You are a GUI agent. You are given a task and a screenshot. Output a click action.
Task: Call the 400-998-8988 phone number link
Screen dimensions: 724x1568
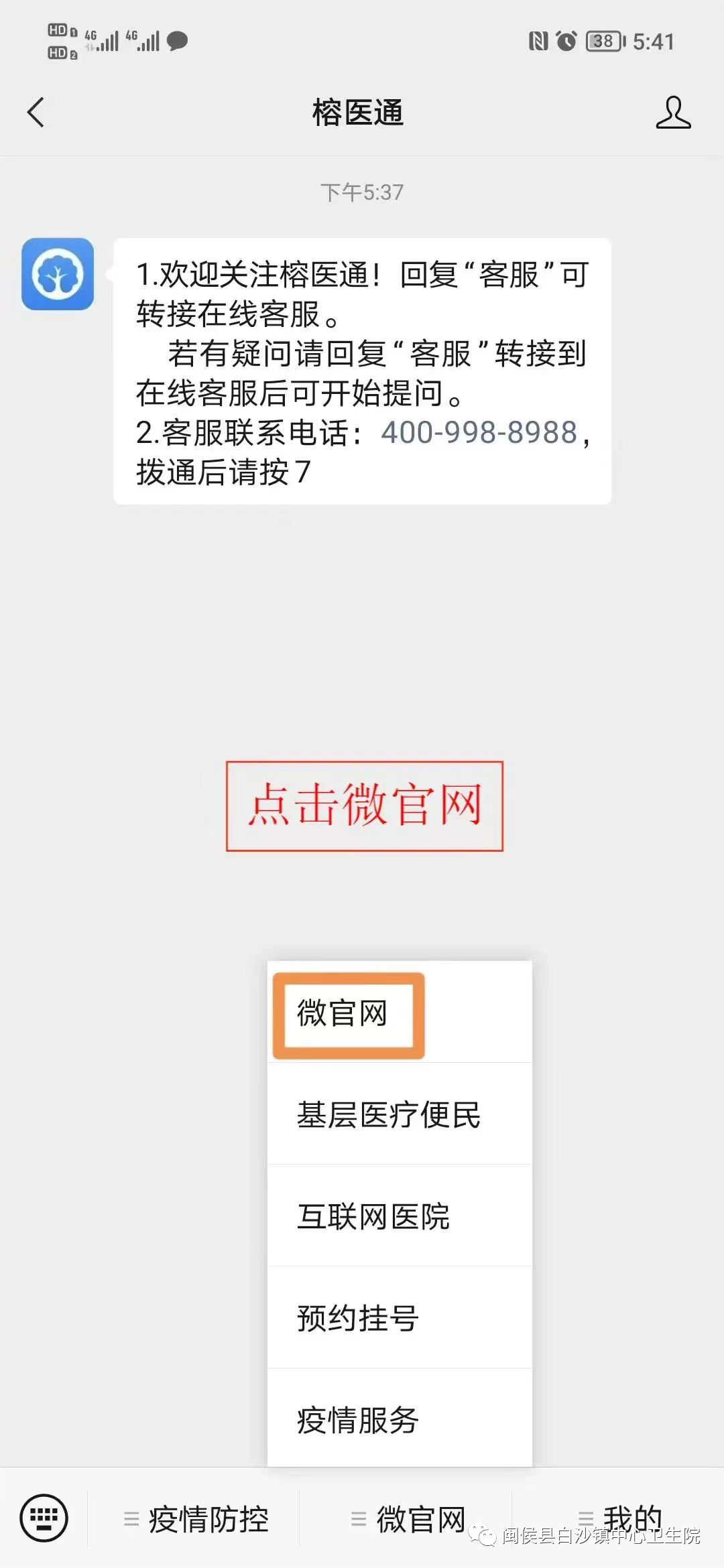(479, 432)
